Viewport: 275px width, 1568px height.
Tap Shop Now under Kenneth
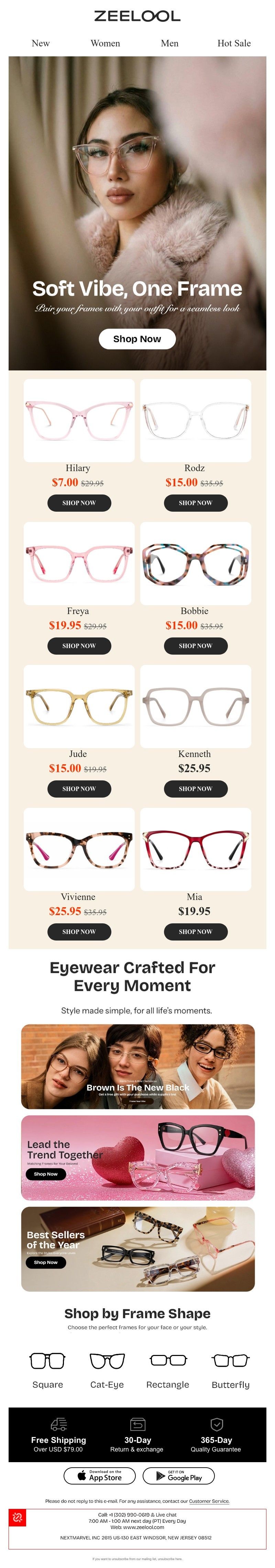195,788
